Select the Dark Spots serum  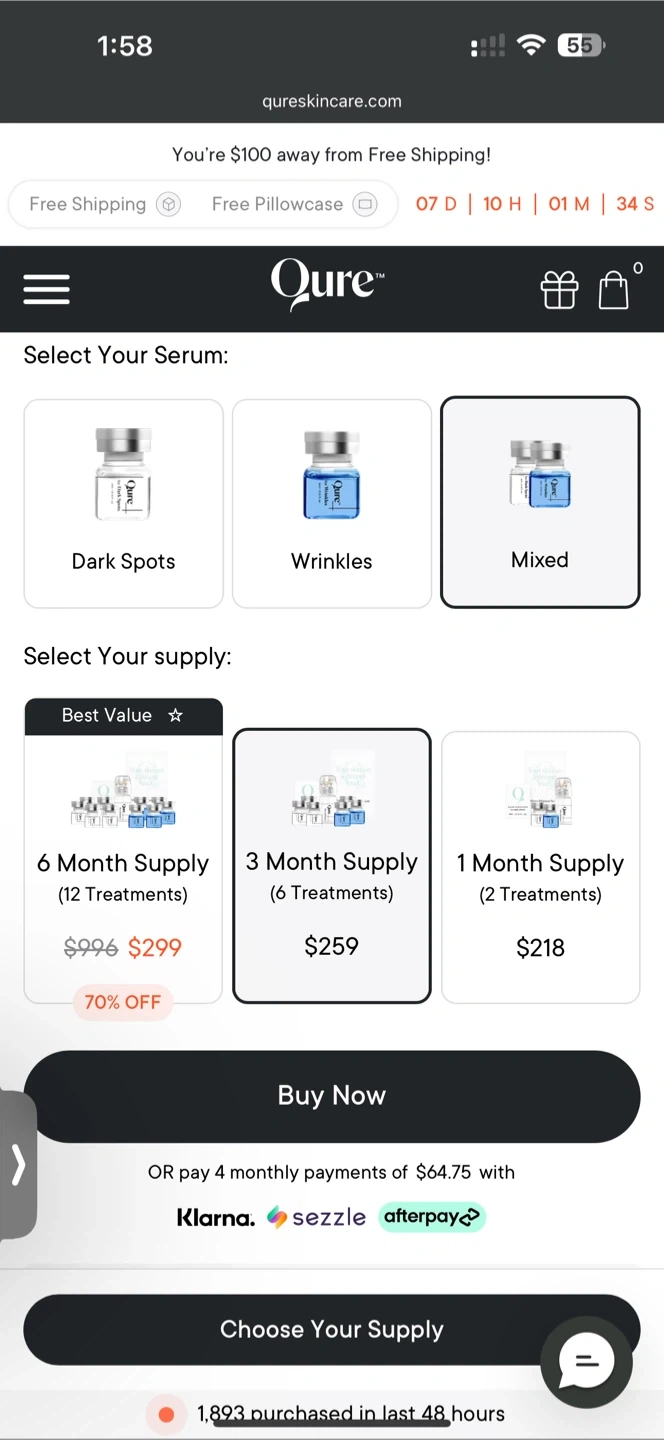(123, 503)
